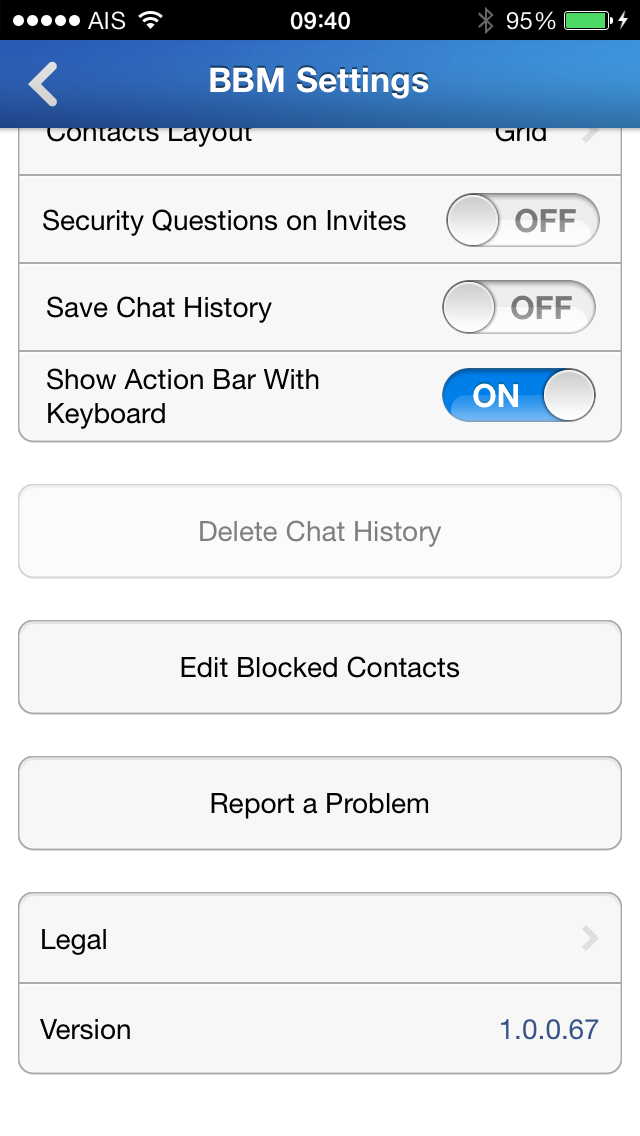The image size is (640, 1136).
Task: Open the Contacts Layout setting
Action: point(320,151)
